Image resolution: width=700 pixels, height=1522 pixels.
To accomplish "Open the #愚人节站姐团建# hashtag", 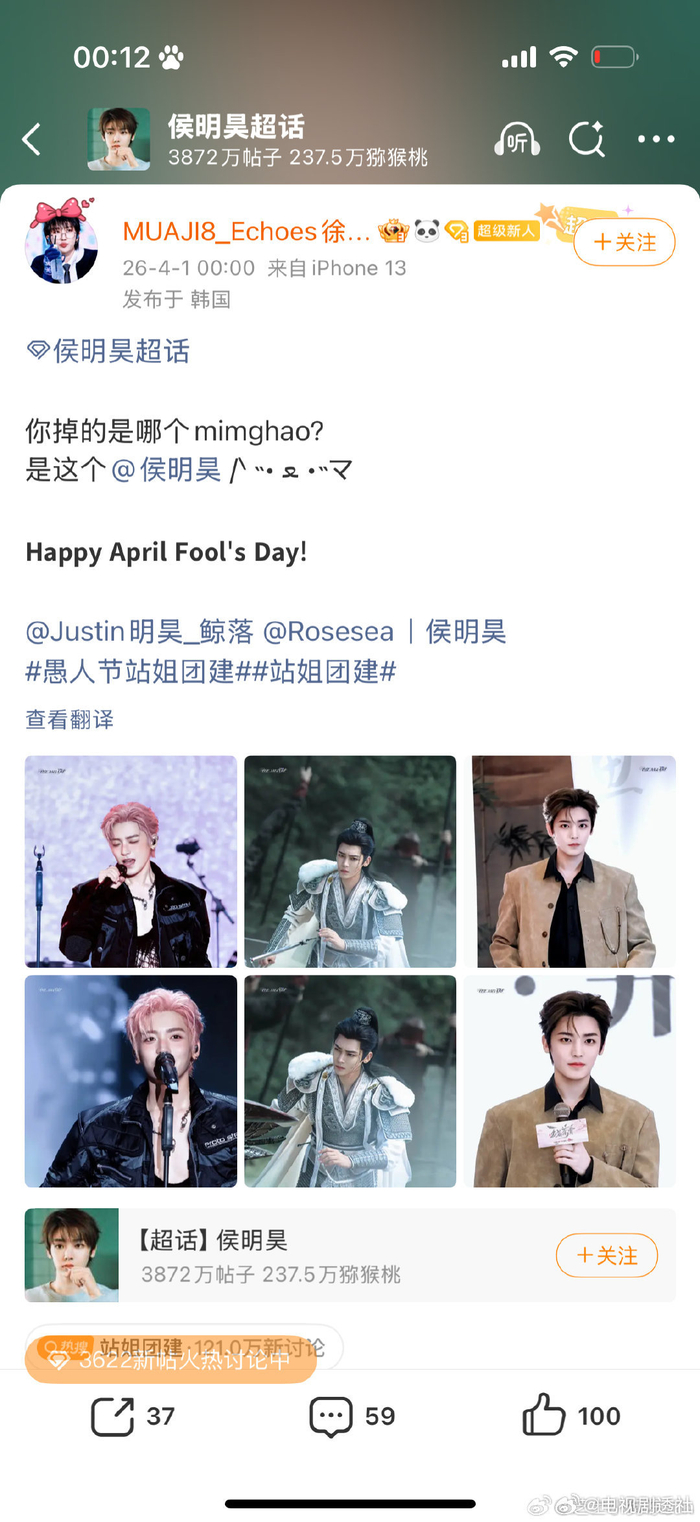I will (130, 671).
